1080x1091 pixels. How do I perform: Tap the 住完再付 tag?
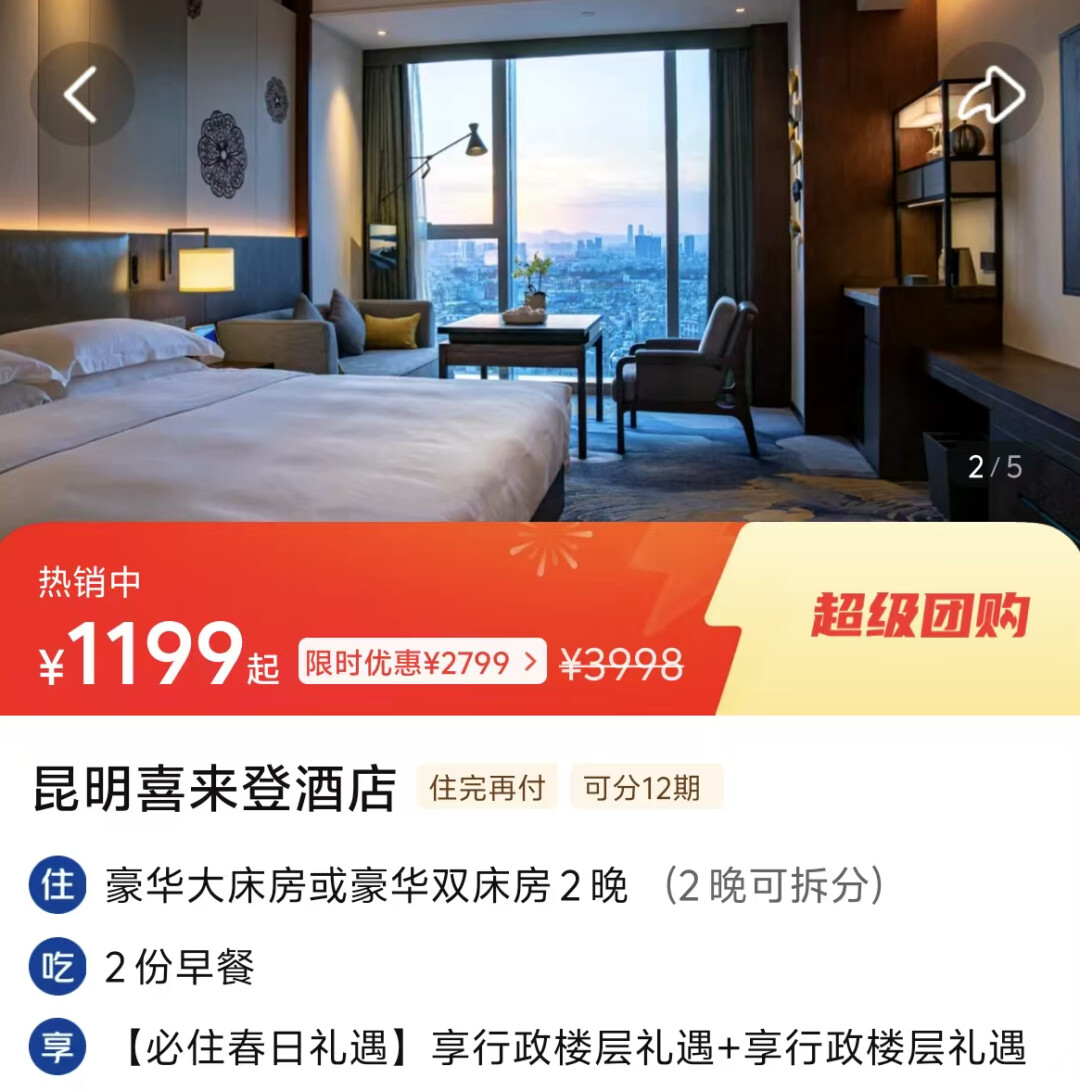(x=487, y=788)
